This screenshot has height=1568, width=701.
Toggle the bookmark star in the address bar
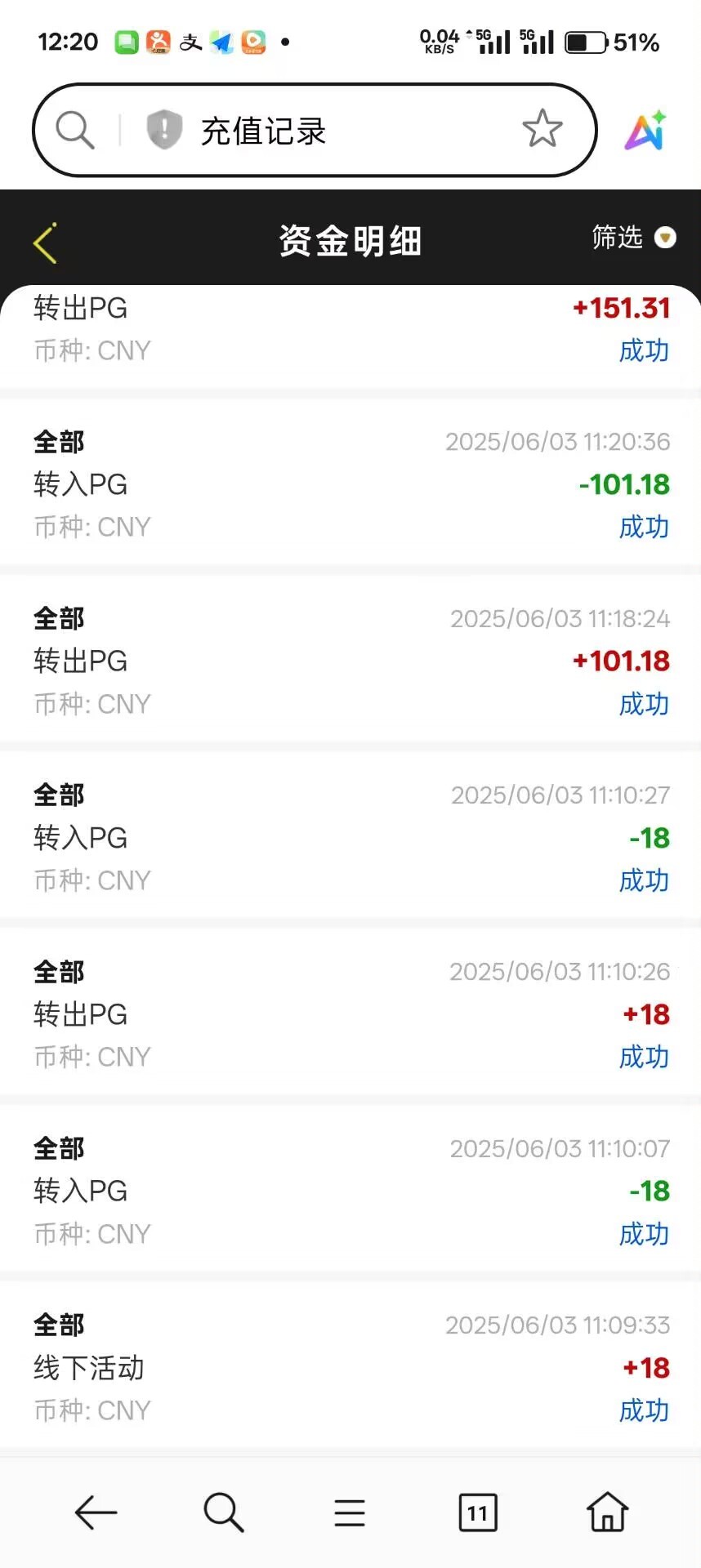point(542,129)
